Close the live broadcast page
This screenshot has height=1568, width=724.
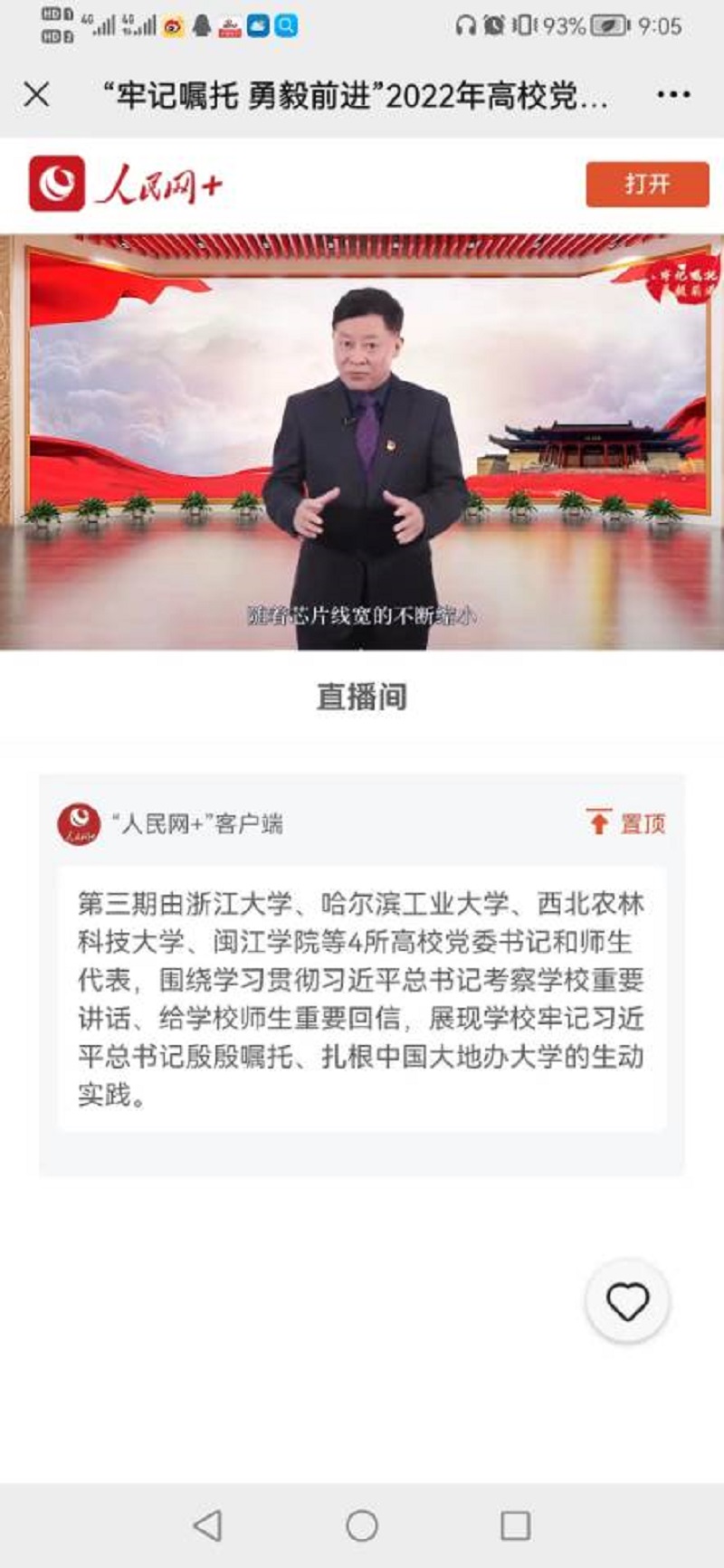(37, 94)
